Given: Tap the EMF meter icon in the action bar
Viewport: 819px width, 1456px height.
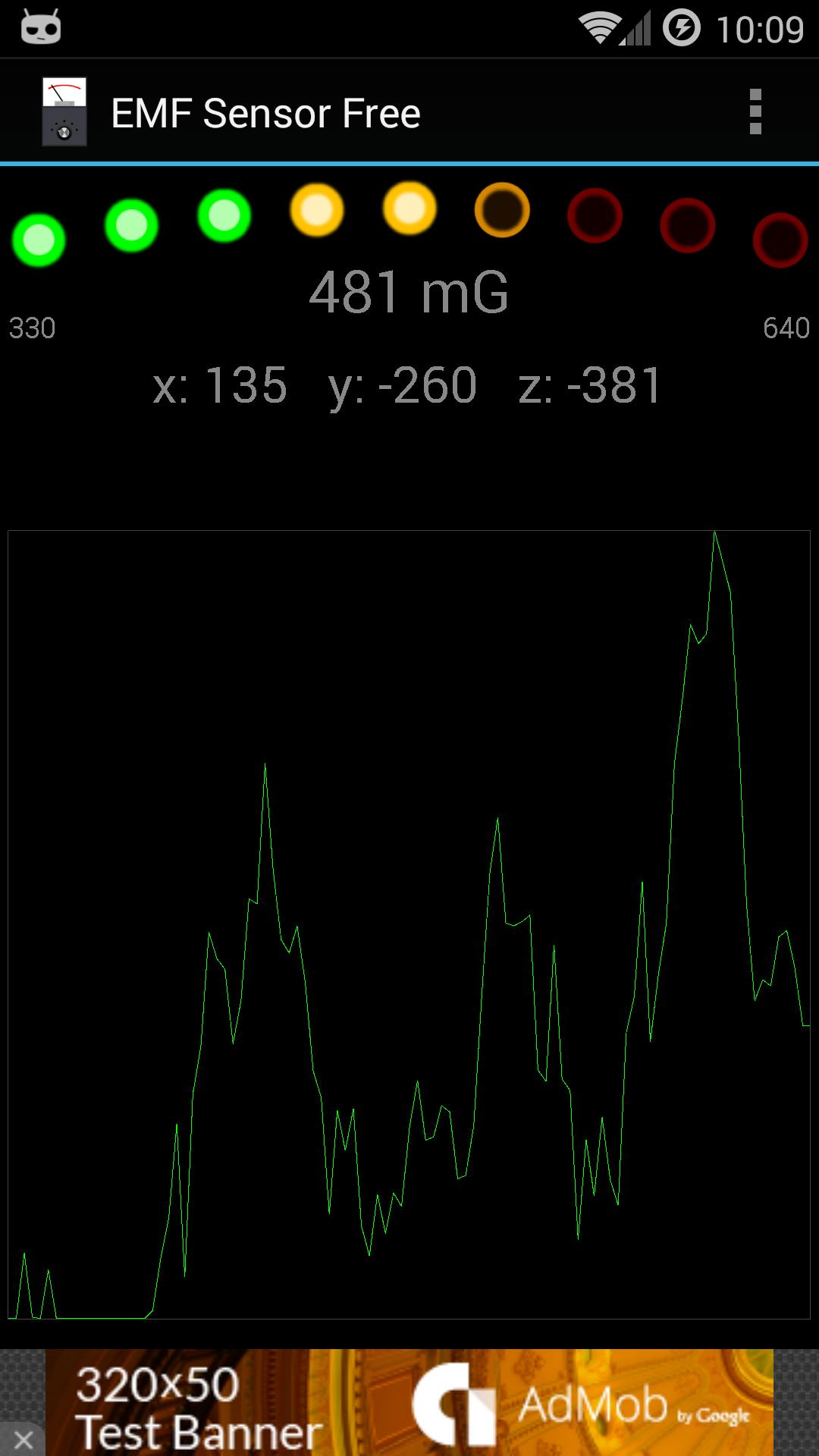Looking at the screenshot, I should (x=64, y=111).
